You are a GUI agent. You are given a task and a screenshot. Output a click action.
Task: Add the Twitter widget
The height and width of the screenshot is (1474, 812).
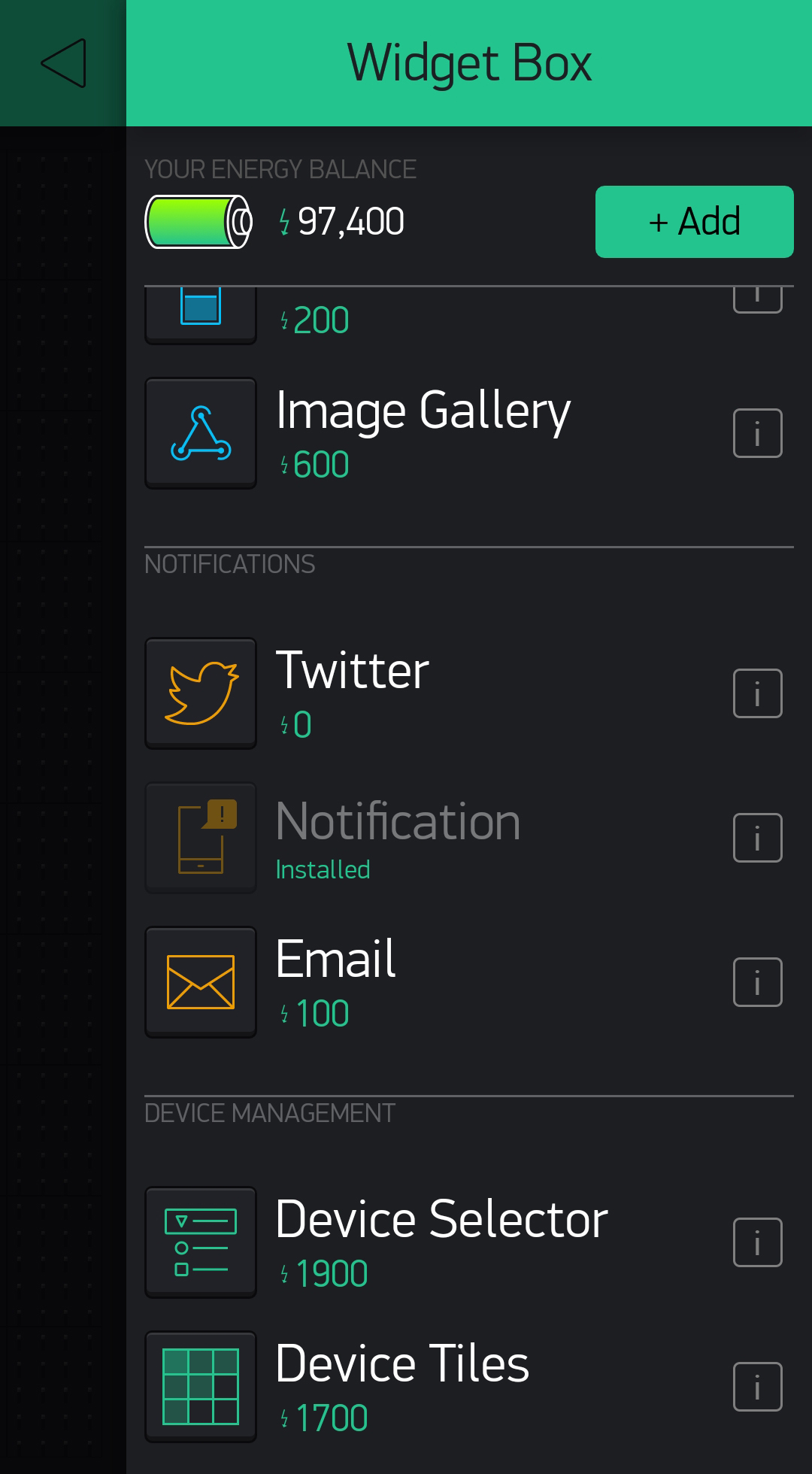pos(353,693)
